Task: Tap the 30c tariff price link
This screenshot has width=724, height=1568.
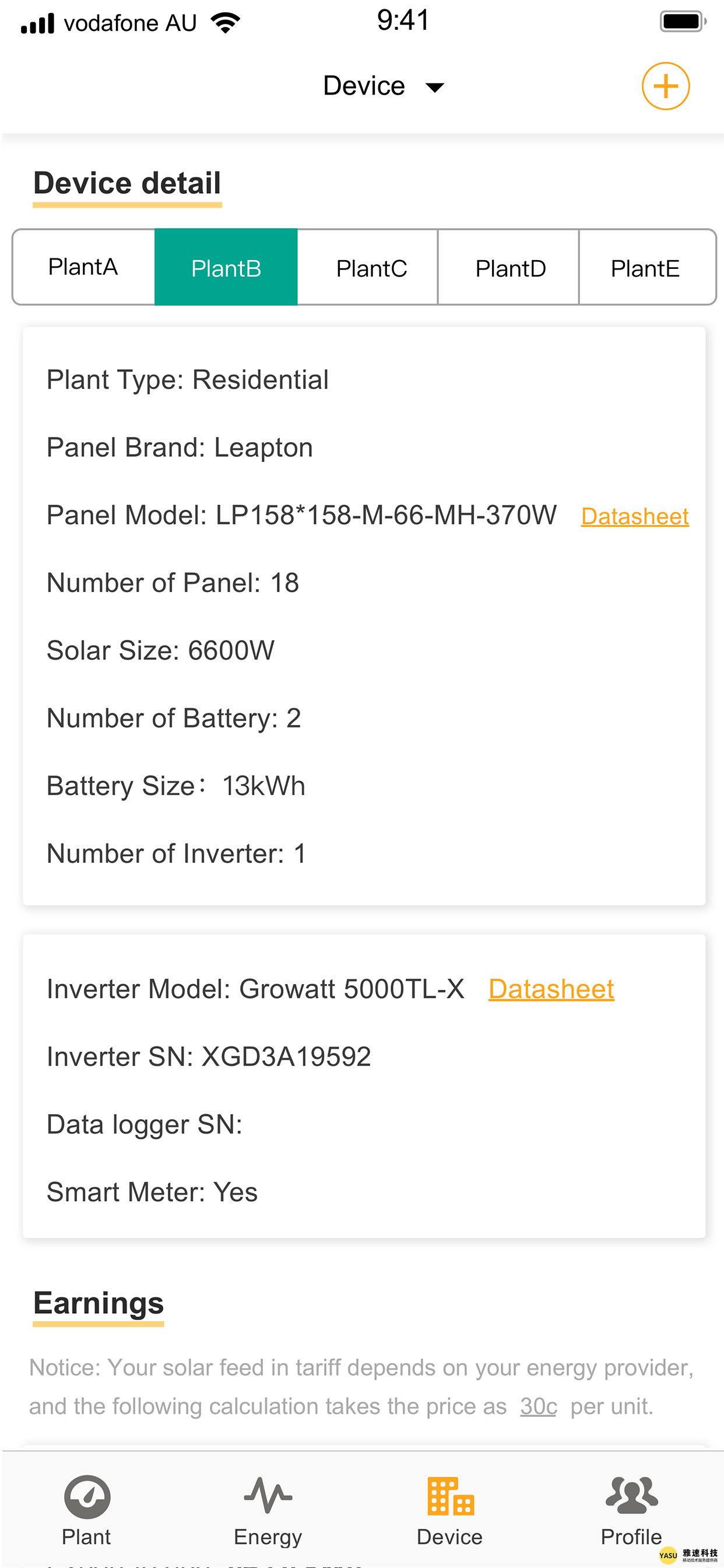Action: [538, 1406]
